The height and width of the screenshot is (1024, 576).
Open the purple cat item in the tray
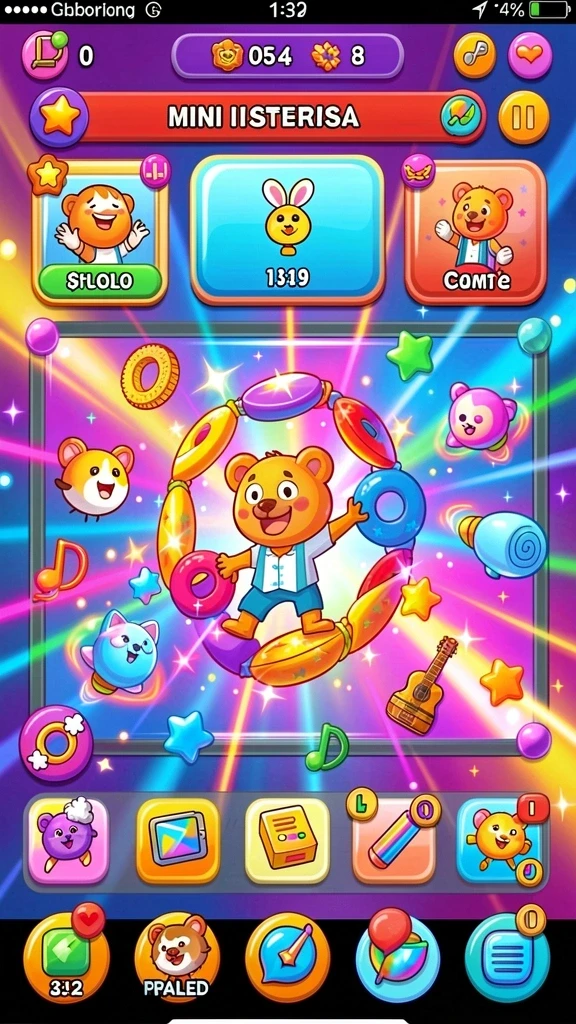click(68, 840)
